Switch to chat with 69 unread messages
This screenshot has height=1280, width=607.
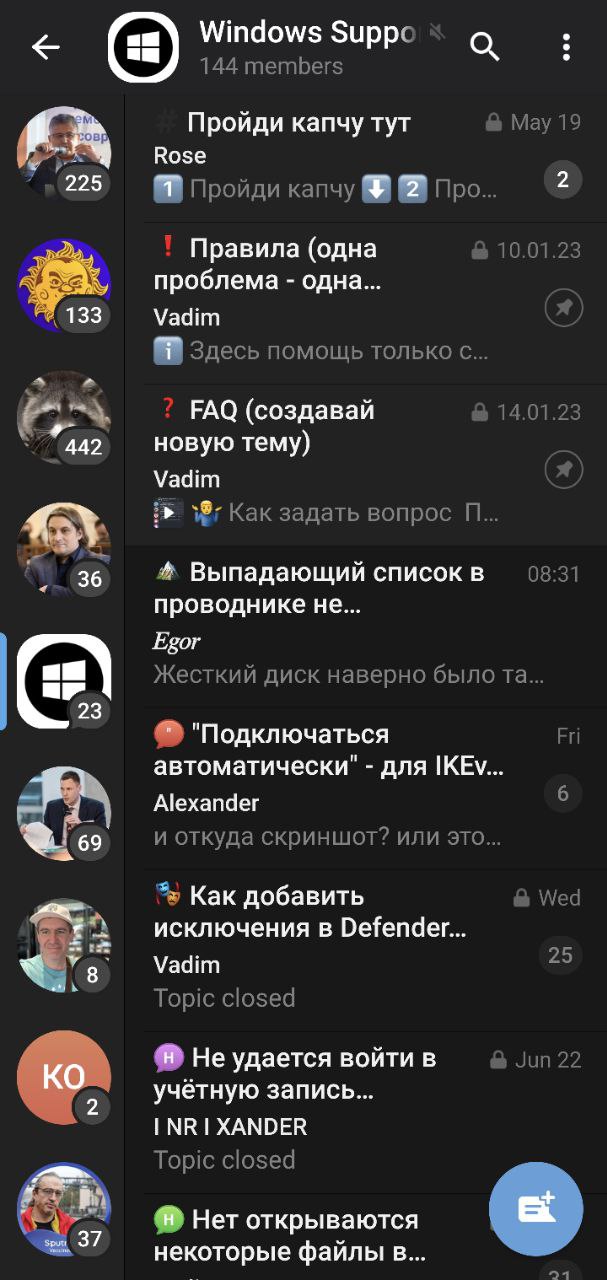(63, 814)
